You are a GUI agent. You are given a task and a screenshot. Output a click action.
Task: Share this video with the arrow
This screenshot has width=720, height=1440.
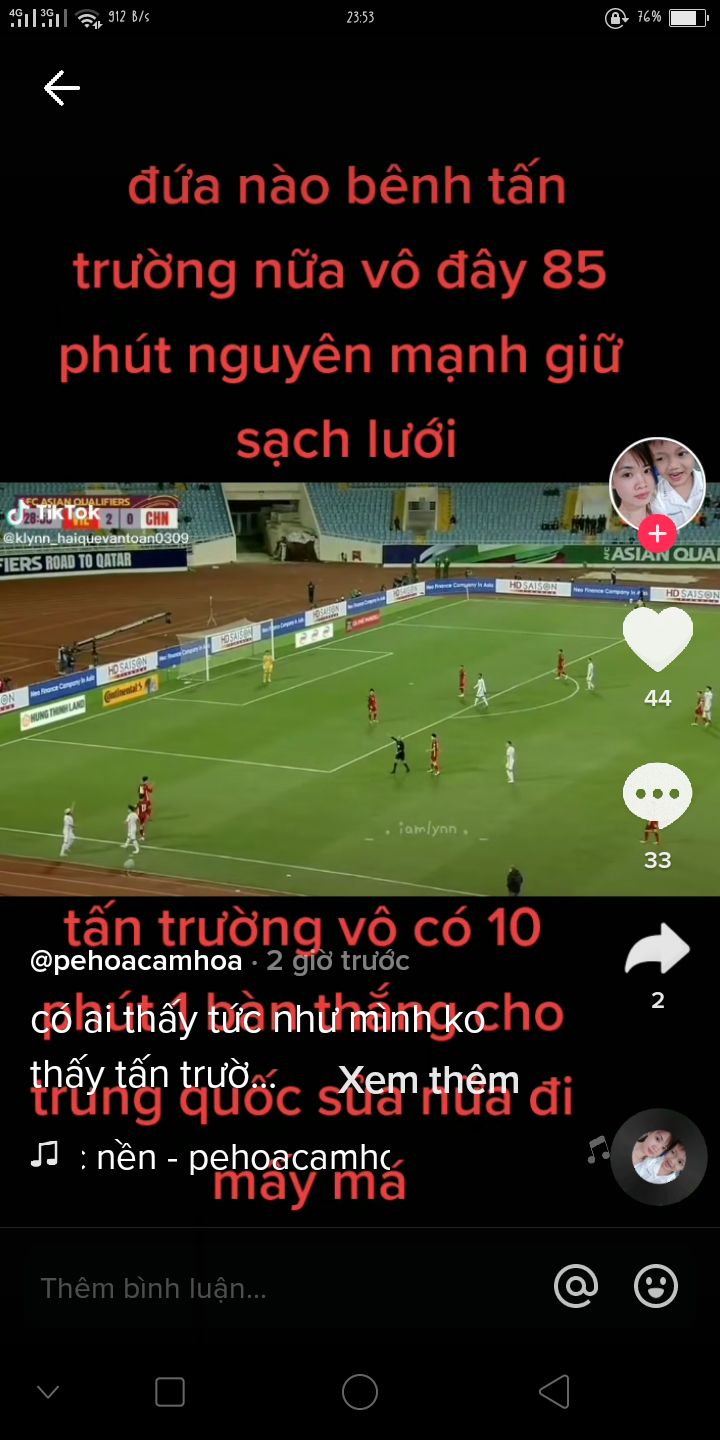click(657, 952)
